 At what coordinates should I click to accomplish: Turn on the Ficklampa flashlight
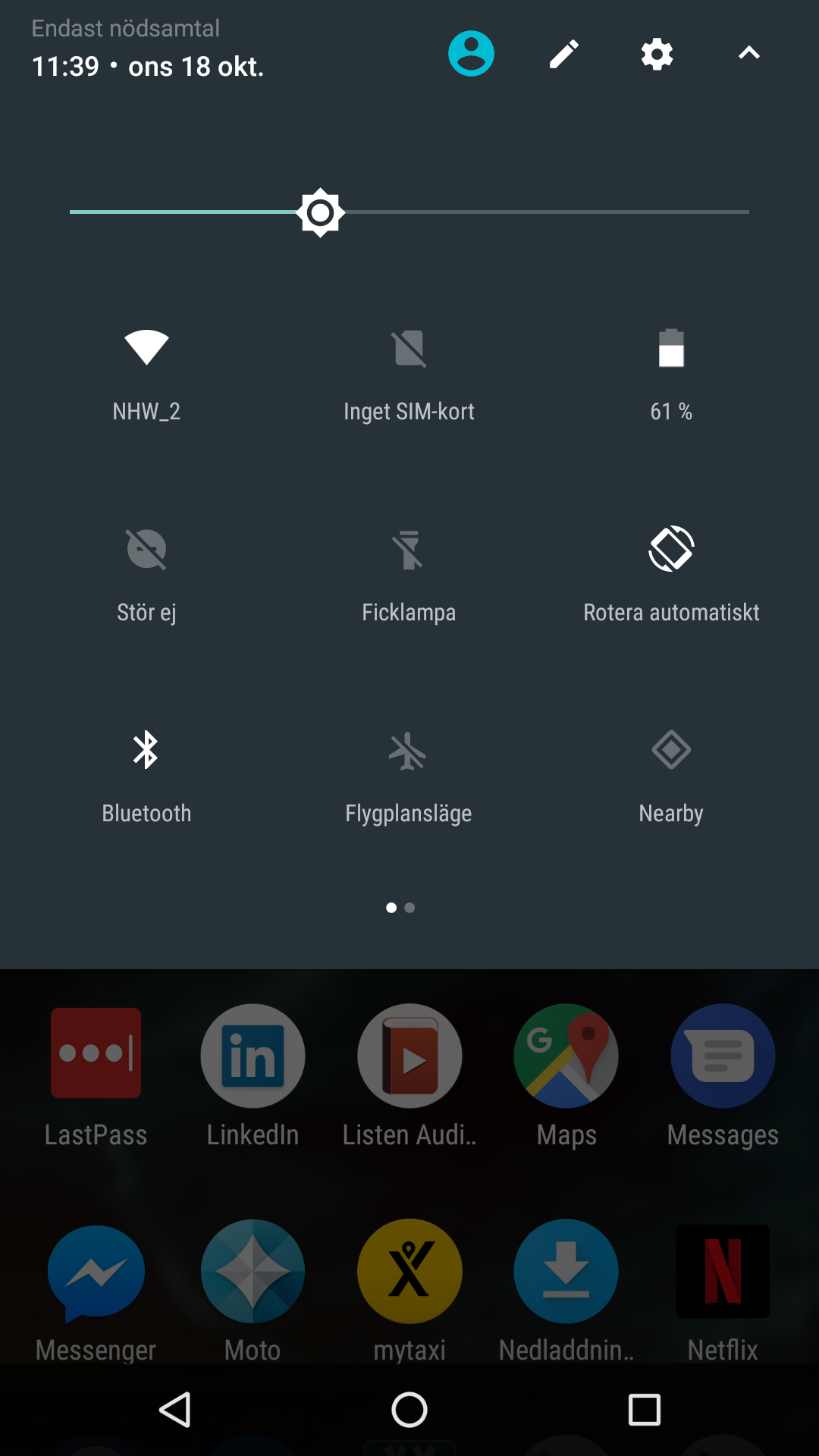click(x=409, y=550)
